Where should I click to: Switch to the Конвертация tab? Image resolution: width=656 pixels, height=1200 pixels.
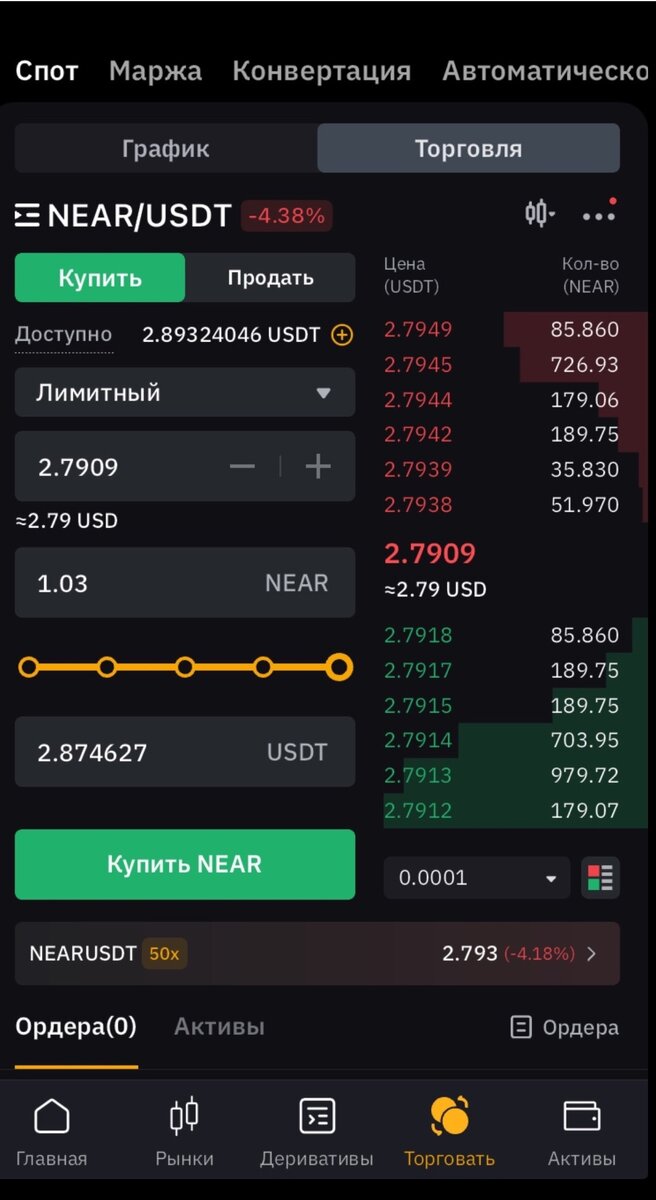point(321,71)
